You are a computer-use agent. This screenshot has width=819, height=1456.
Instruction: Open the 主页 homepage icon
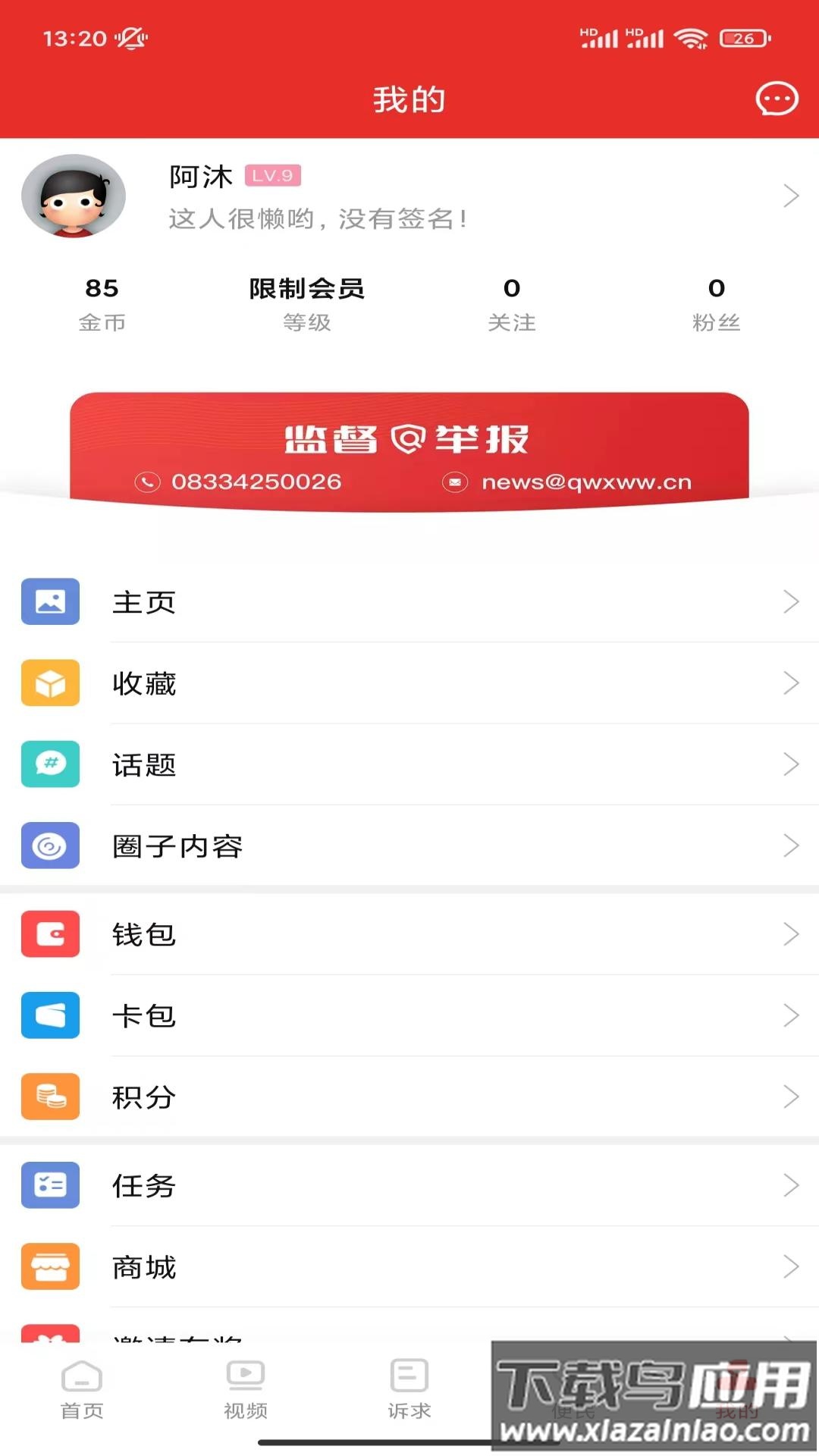coord(50,601)
